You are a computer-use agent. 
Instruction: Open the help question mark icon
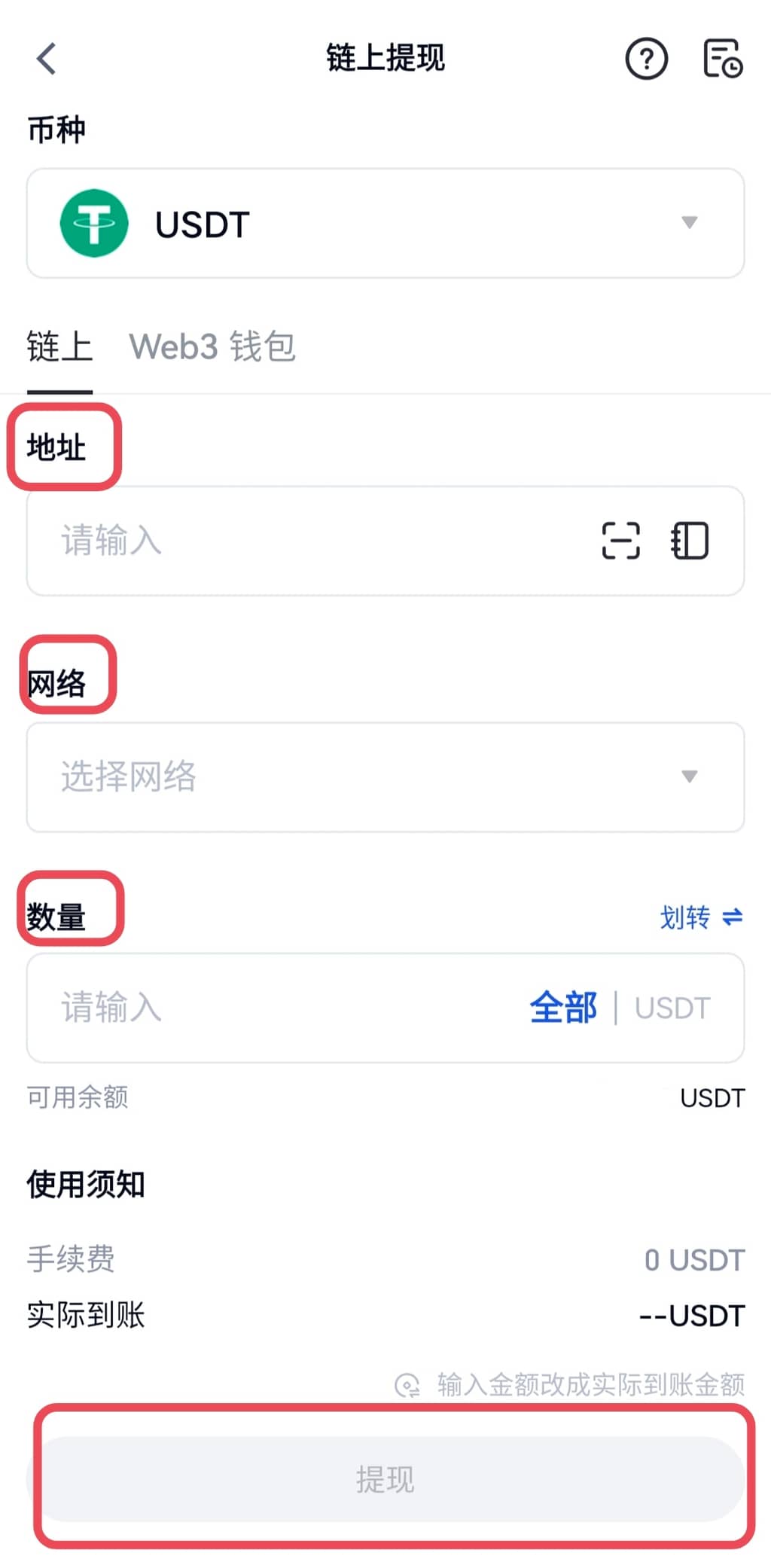click(646, 59)
